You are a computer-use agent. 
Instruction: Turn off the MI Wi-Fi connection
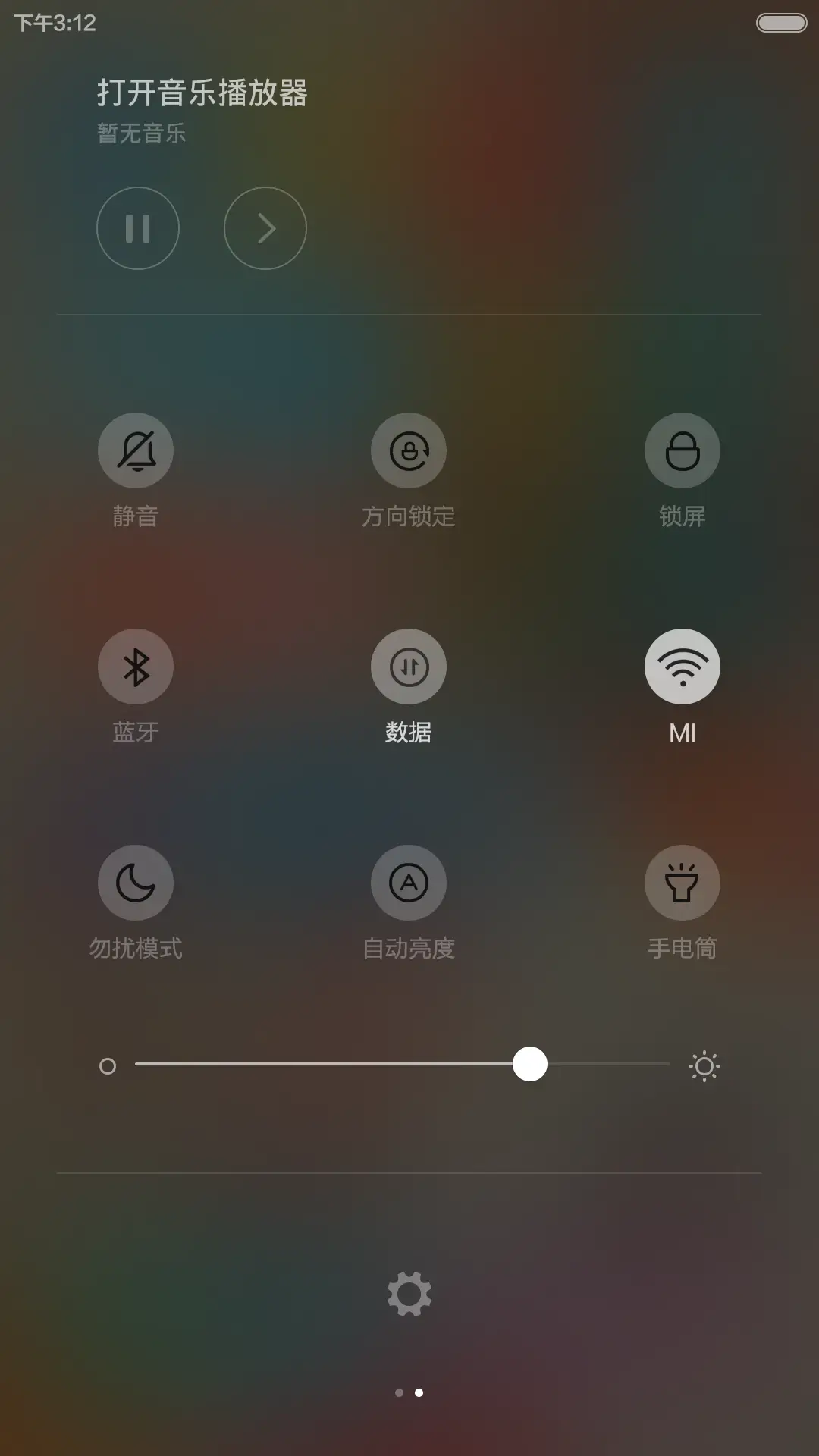coord(682,667)
